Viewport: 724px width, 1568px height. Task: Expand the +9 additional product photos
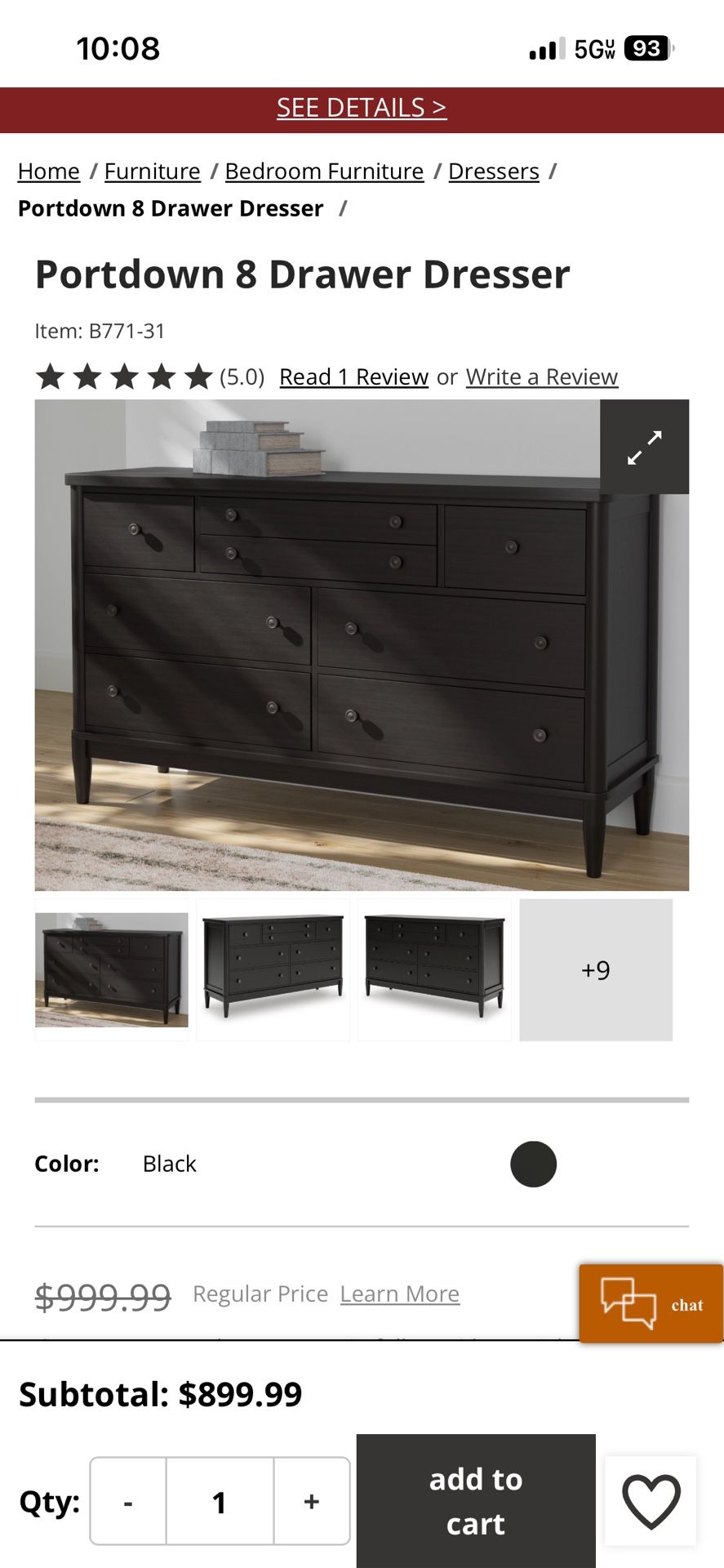pos(595,970)
